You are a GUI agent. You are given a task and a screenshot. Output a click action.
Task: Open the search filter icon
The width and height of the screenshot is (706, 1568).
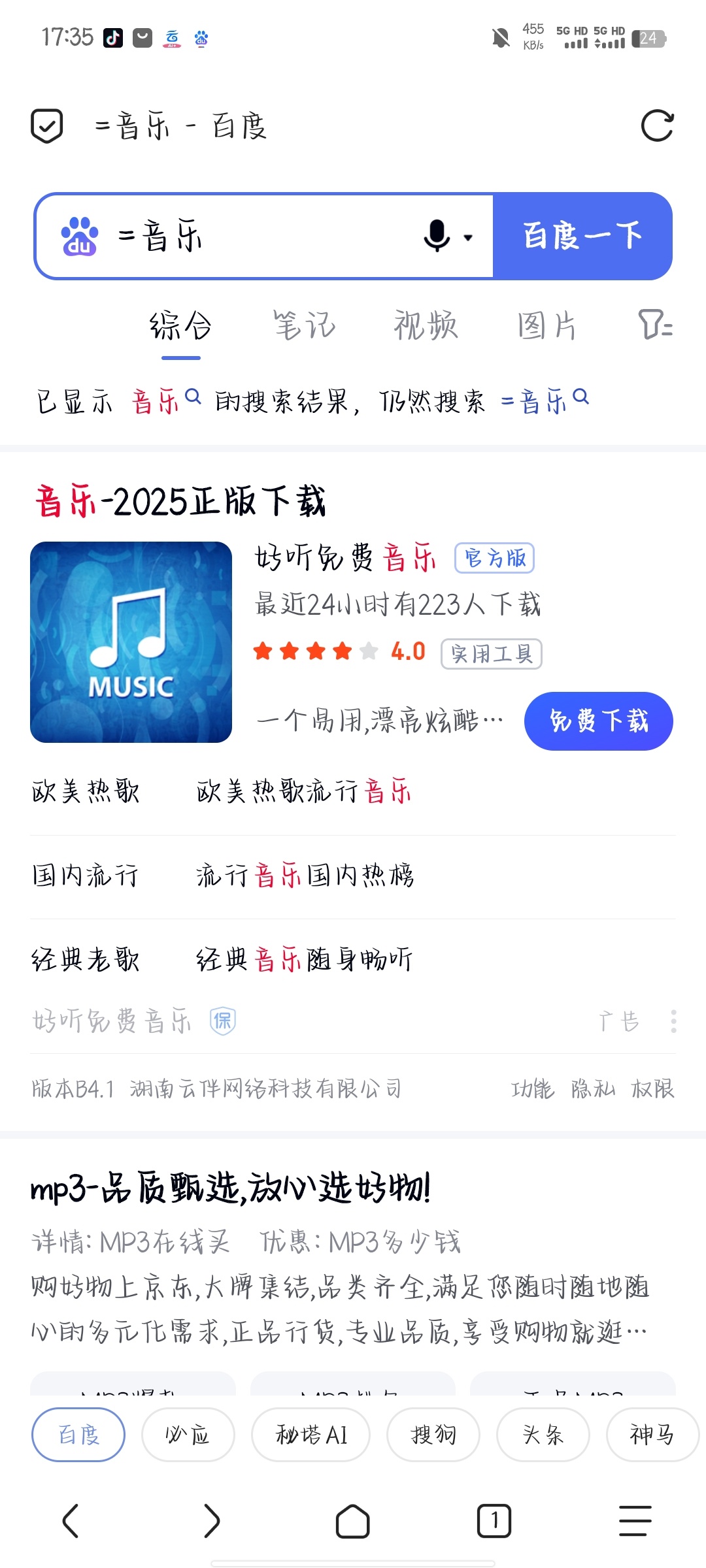coord(654,325)
